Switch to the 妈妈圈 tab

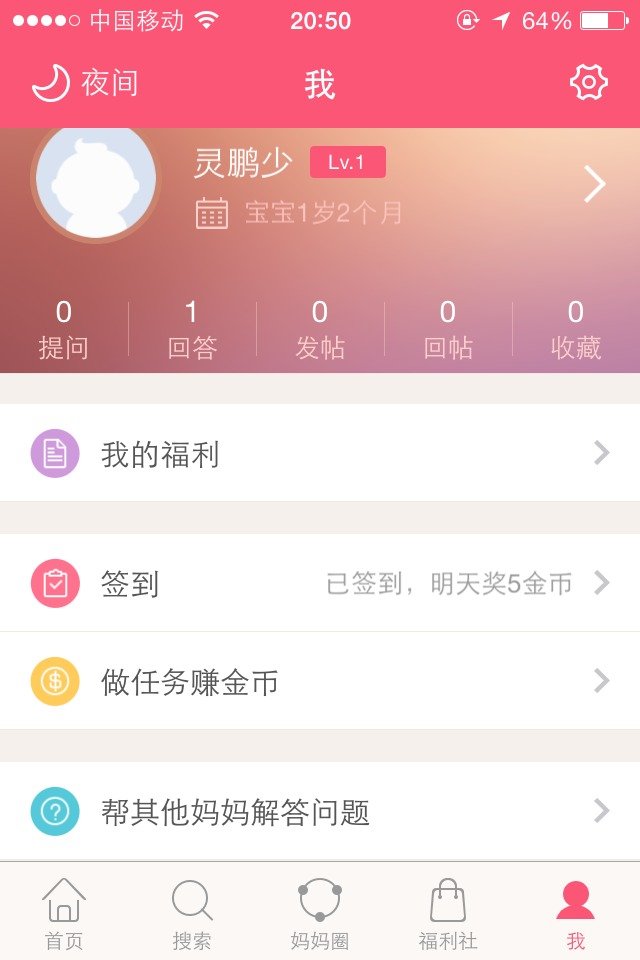click(320, 912)
